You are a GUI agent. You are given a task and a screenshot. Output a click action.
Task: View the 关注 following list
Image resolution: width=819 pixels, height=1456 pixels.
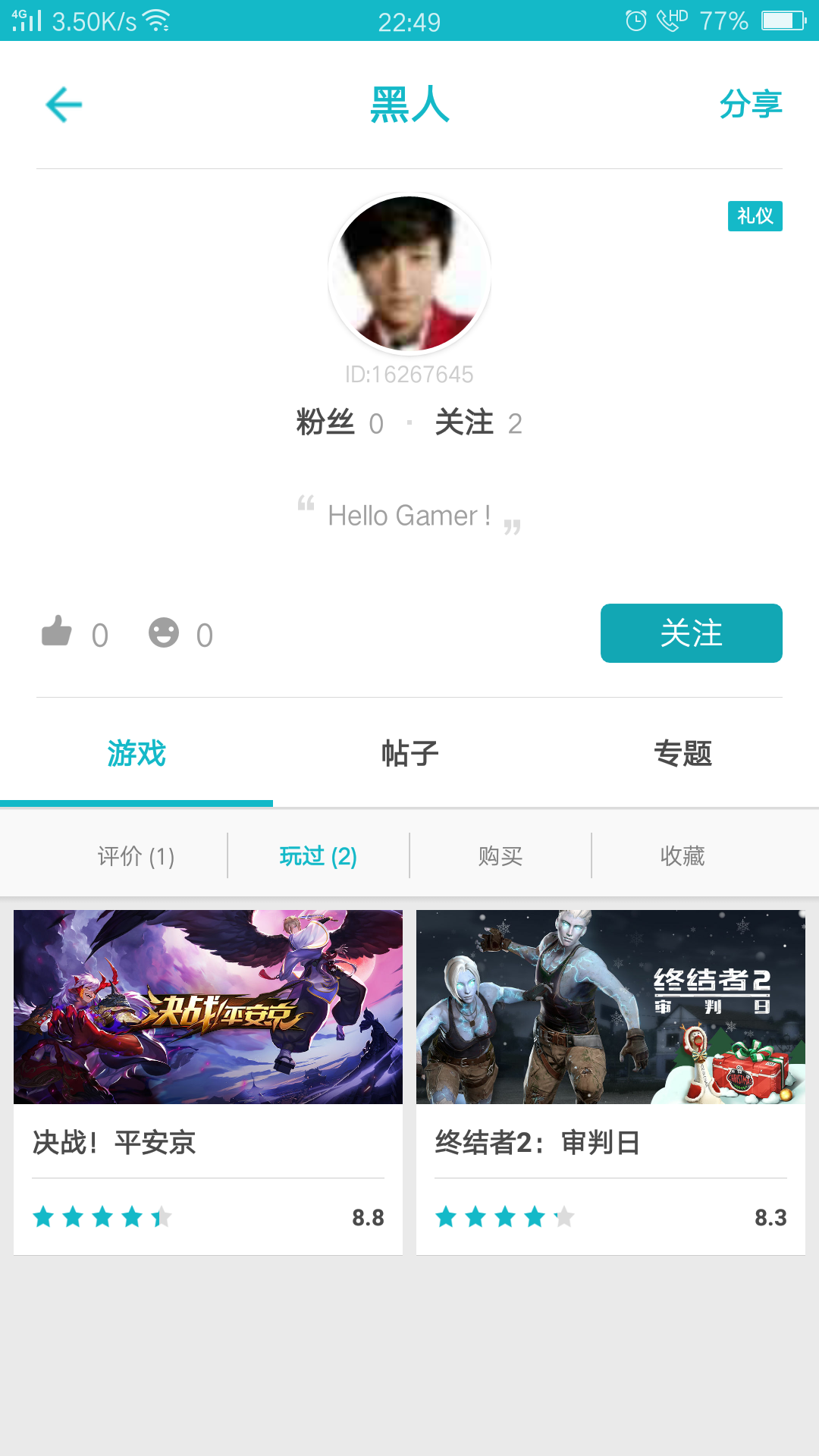pyautogui.click(x=479, y=422)
